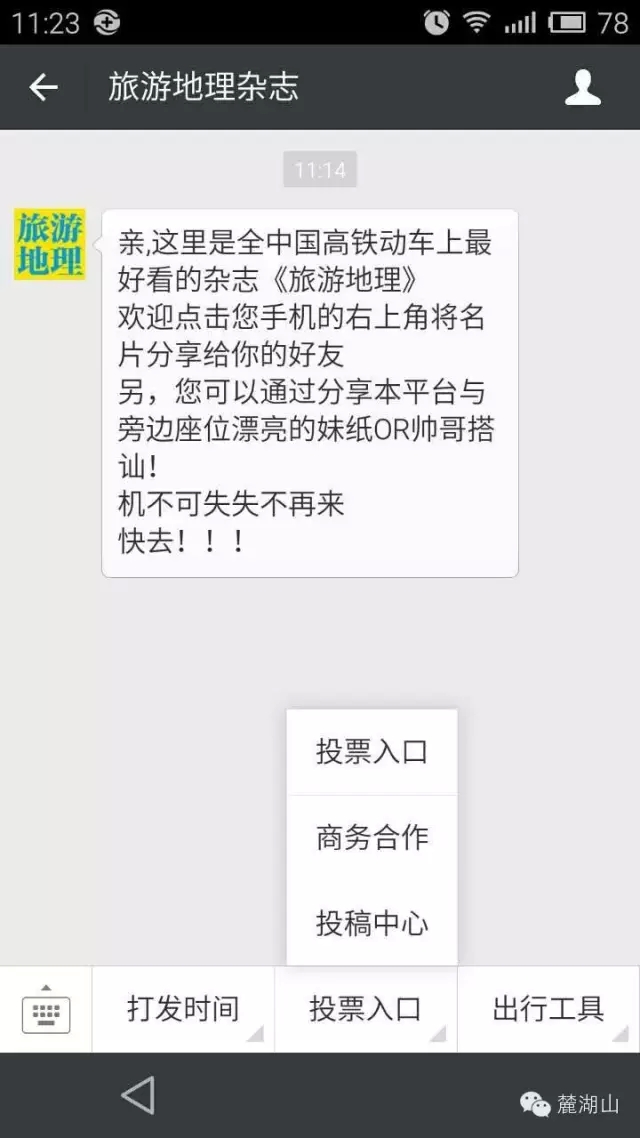Go back using the top-left arrow
This screenshot has height=1138, width=640.
click(43, 88)
